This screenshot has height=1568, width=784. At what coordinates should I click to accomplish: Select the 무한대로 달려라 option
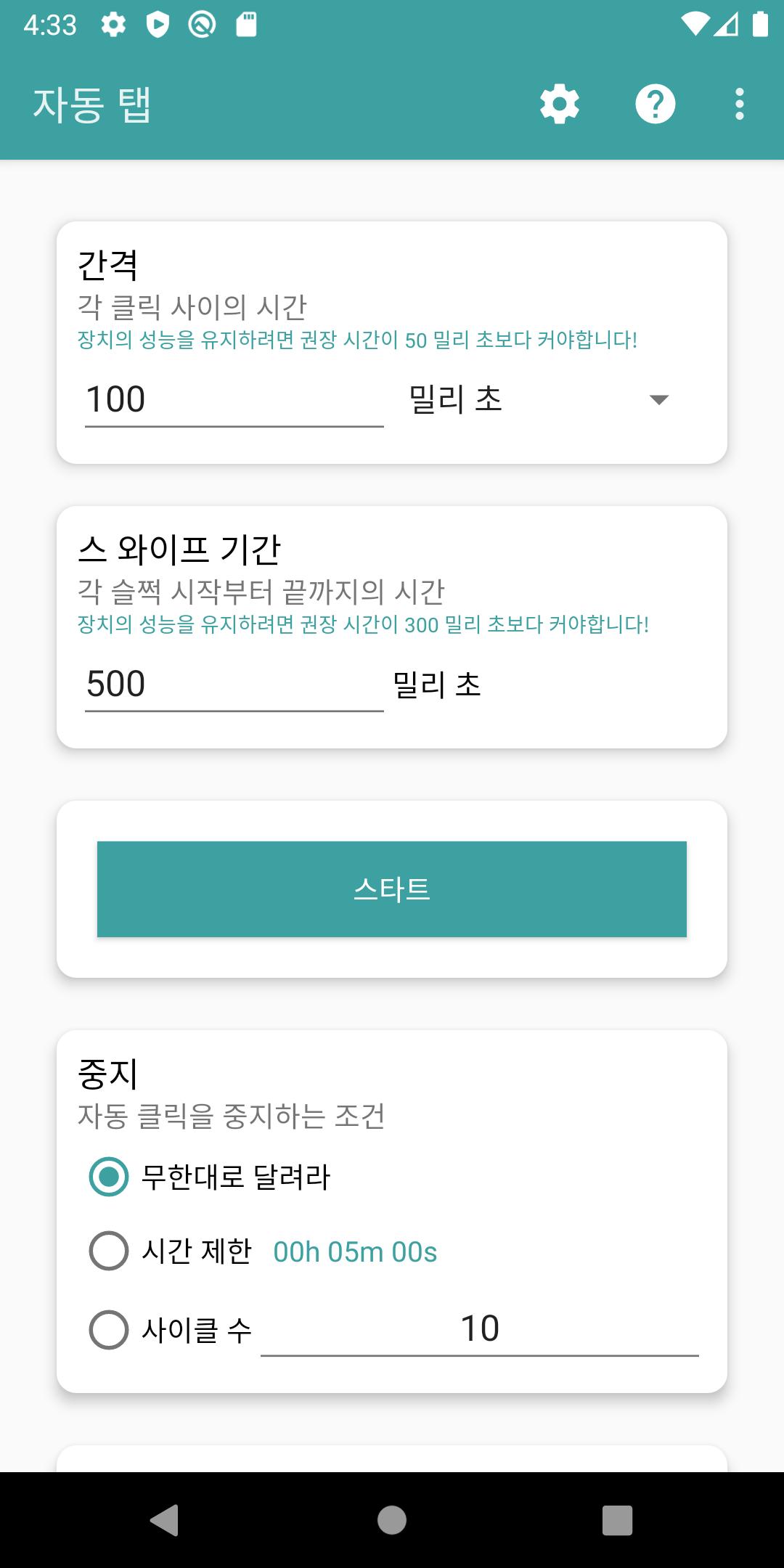click(209, 1177)
